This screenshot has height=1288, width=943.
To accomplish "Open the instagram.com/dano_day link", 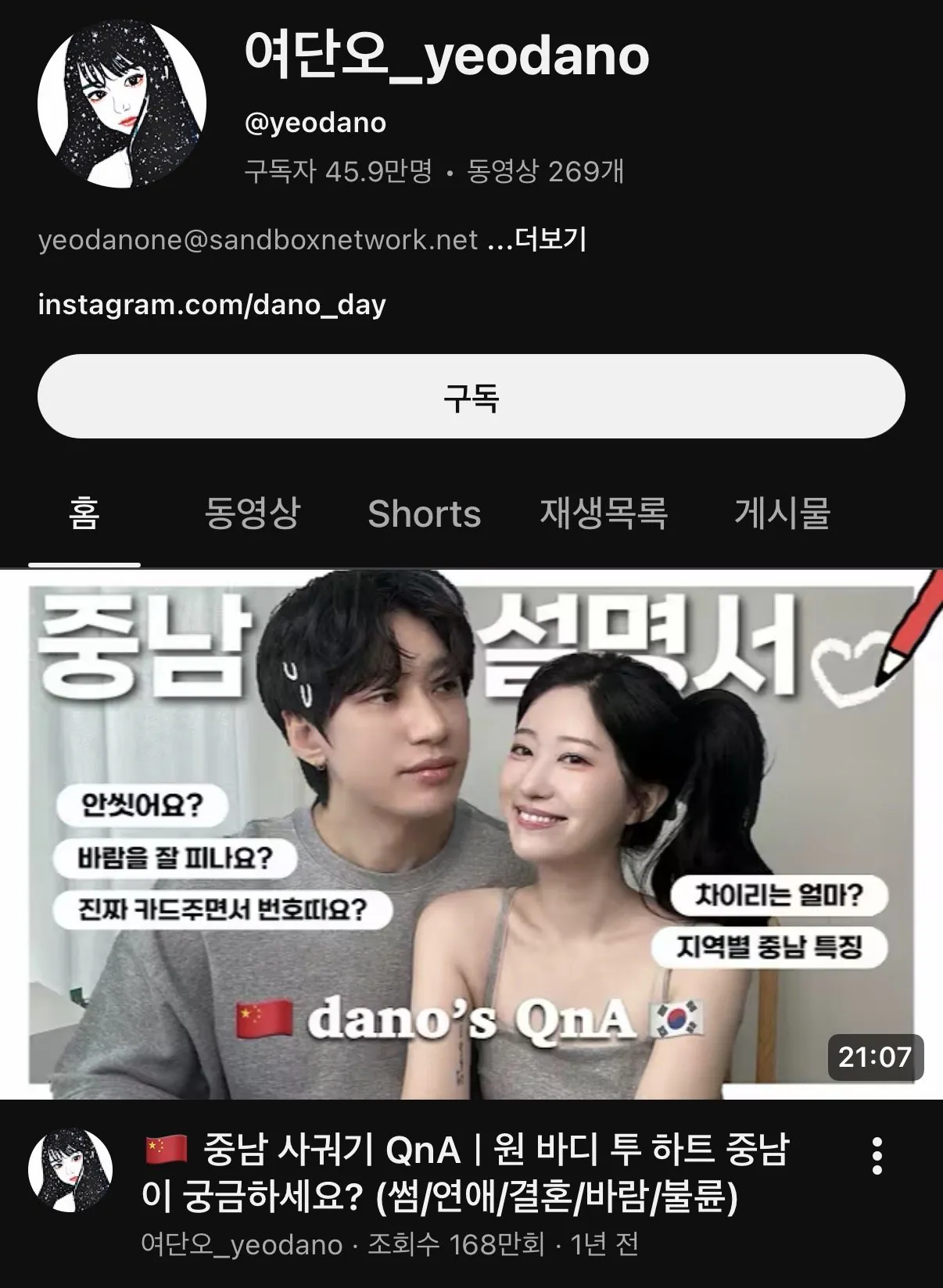I will [x=212, y=304].
